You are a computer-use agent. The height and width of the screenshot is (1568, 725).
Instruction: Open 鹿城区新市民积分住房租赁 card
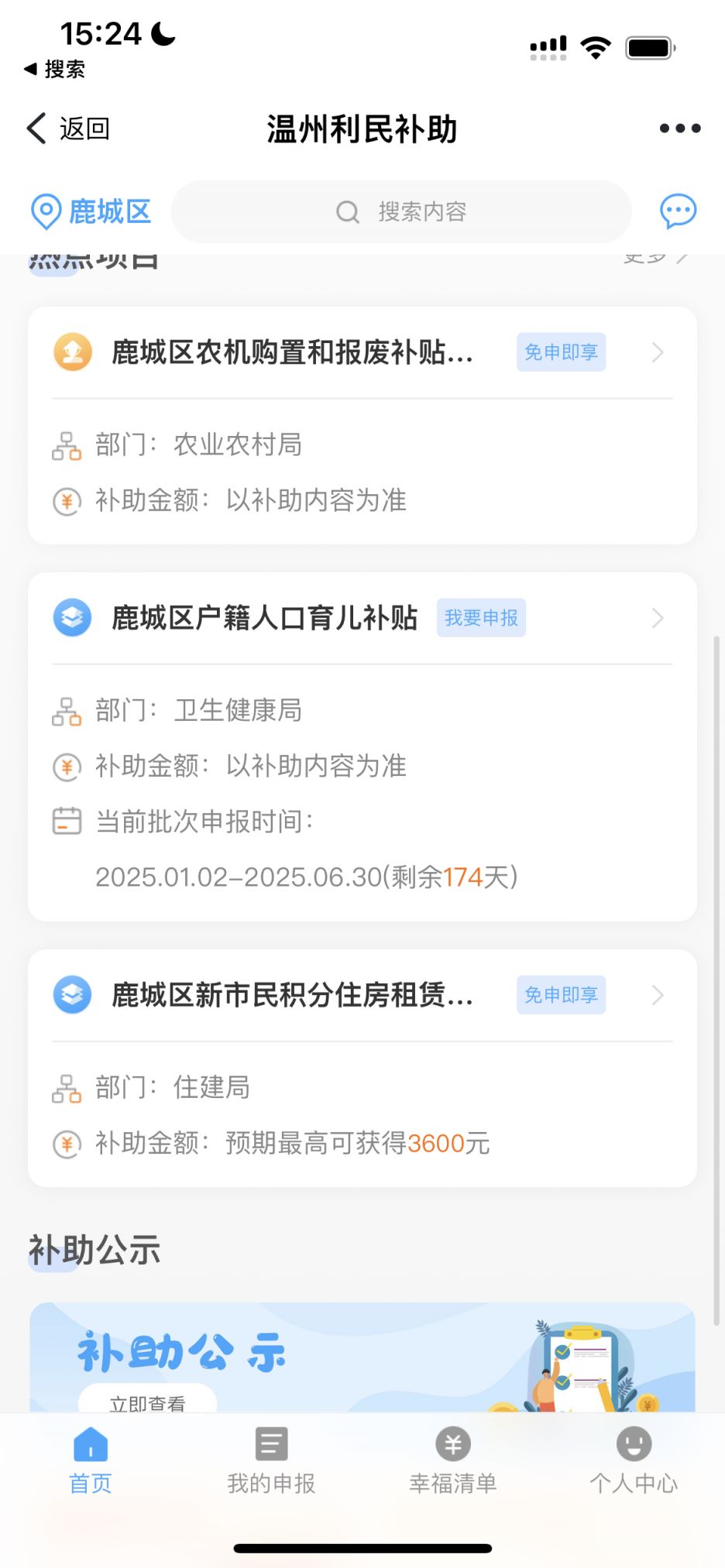click(293, 995)
